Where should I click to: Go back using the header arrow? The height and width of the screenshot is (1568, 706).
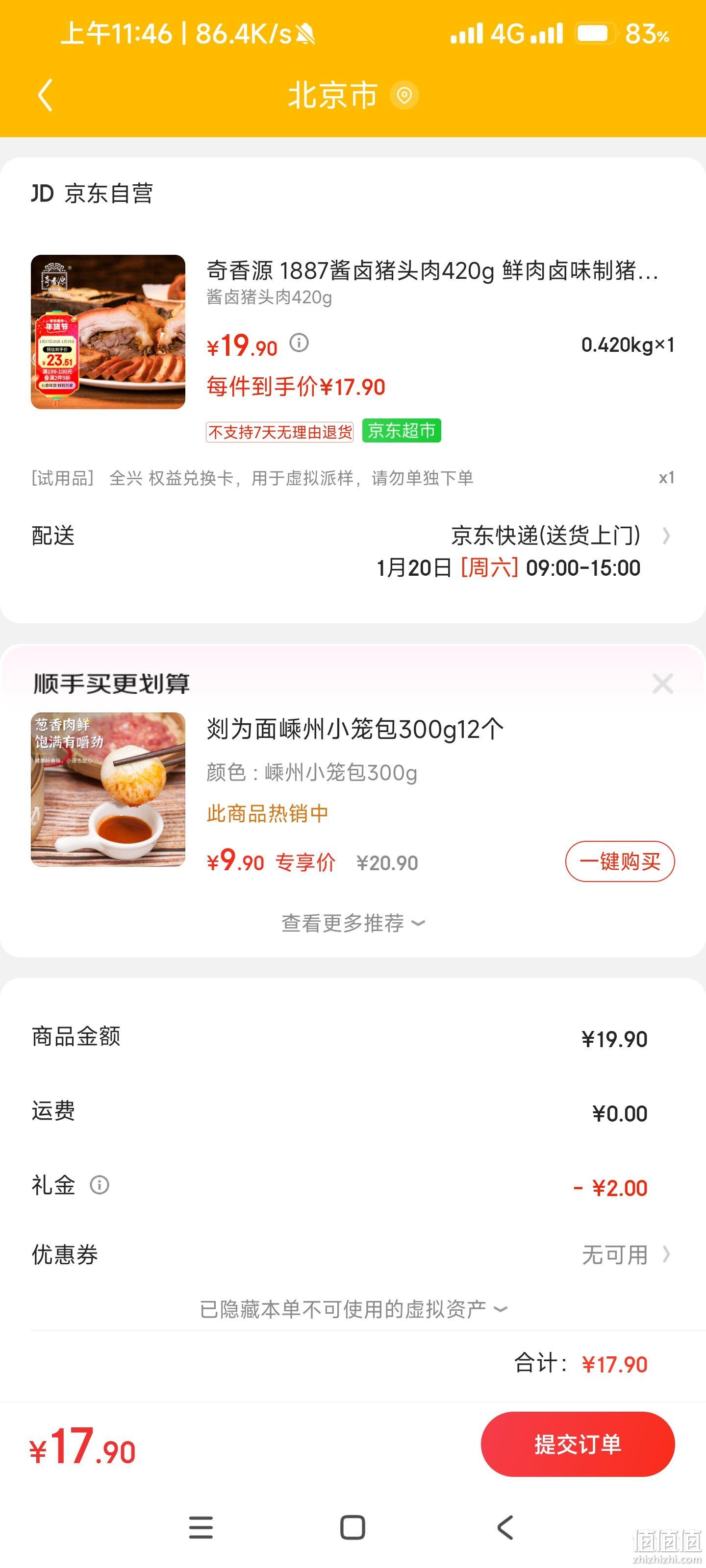click(x=45, y=95)
